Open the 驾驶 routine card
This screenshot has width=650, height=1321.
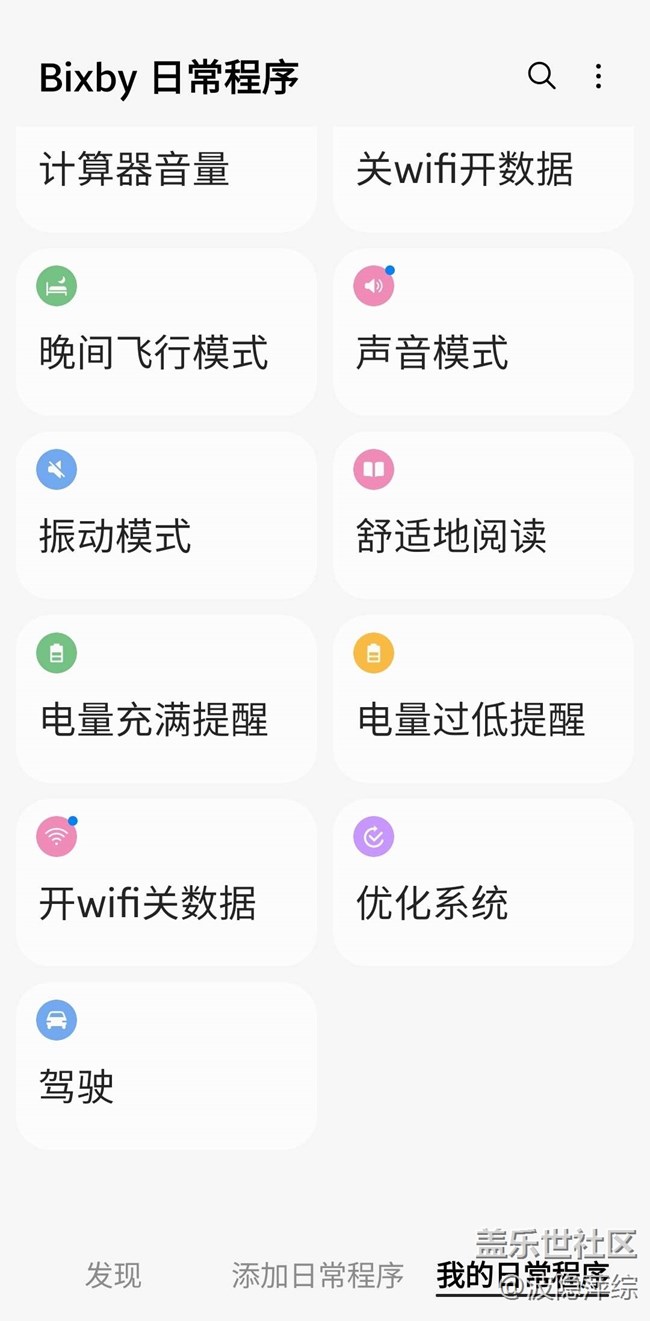point(166,1065)
